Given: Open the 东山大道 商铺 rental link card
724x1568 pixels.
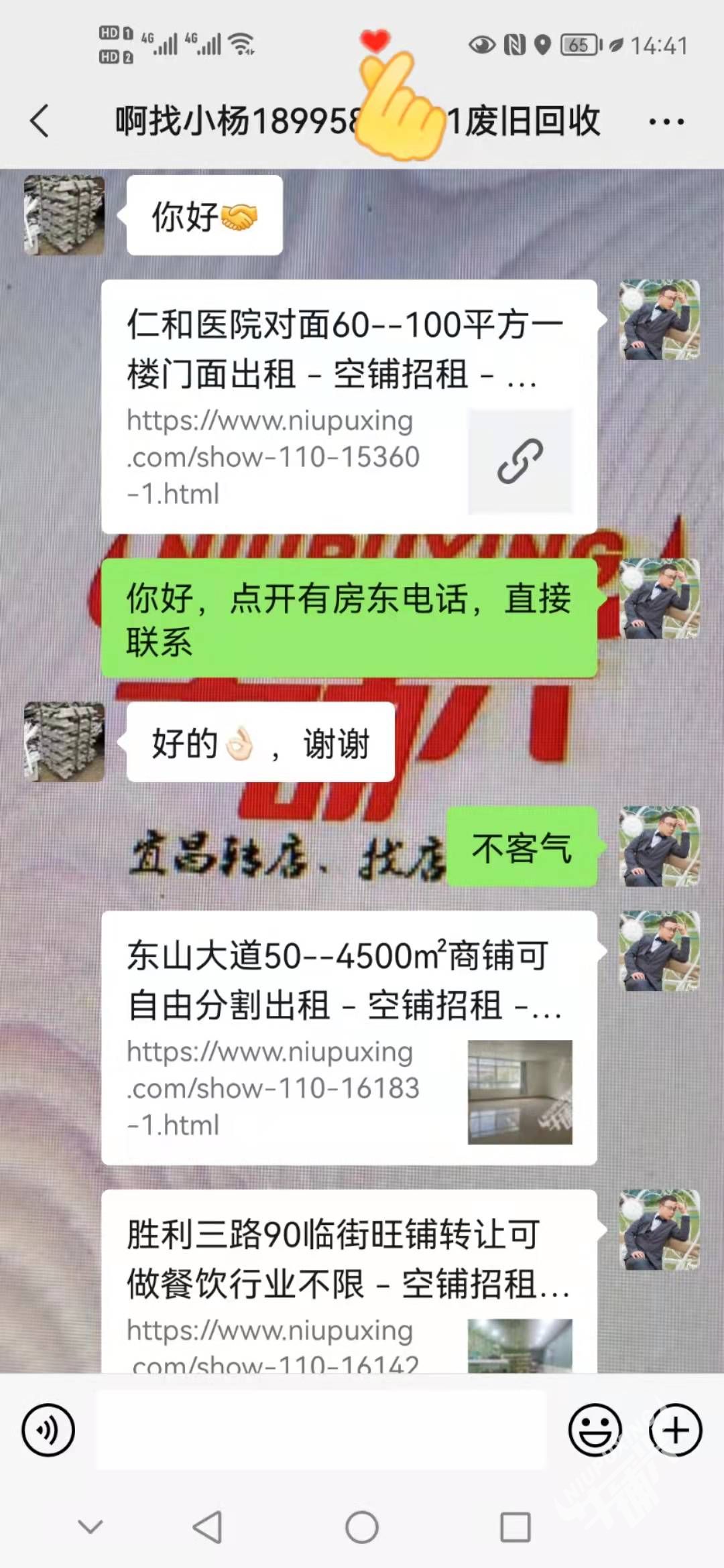Looking at the screenshot, I should click(349, 1037).
